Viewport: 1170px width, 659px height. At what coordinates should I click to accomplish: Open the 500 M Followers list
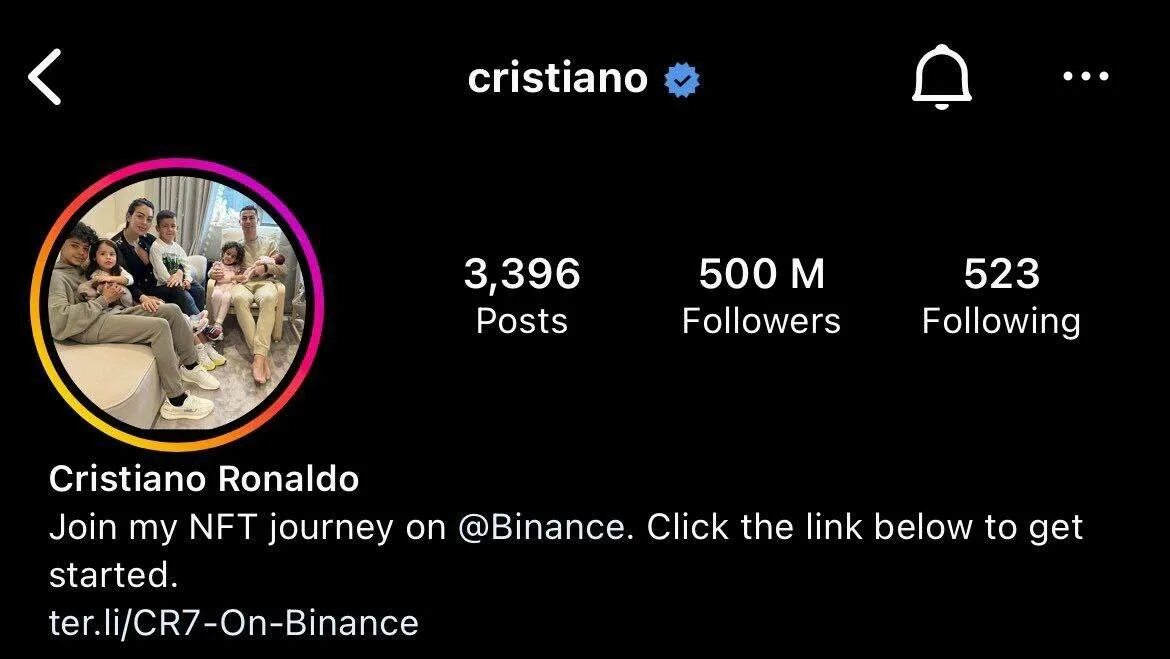tap(761, 296)
